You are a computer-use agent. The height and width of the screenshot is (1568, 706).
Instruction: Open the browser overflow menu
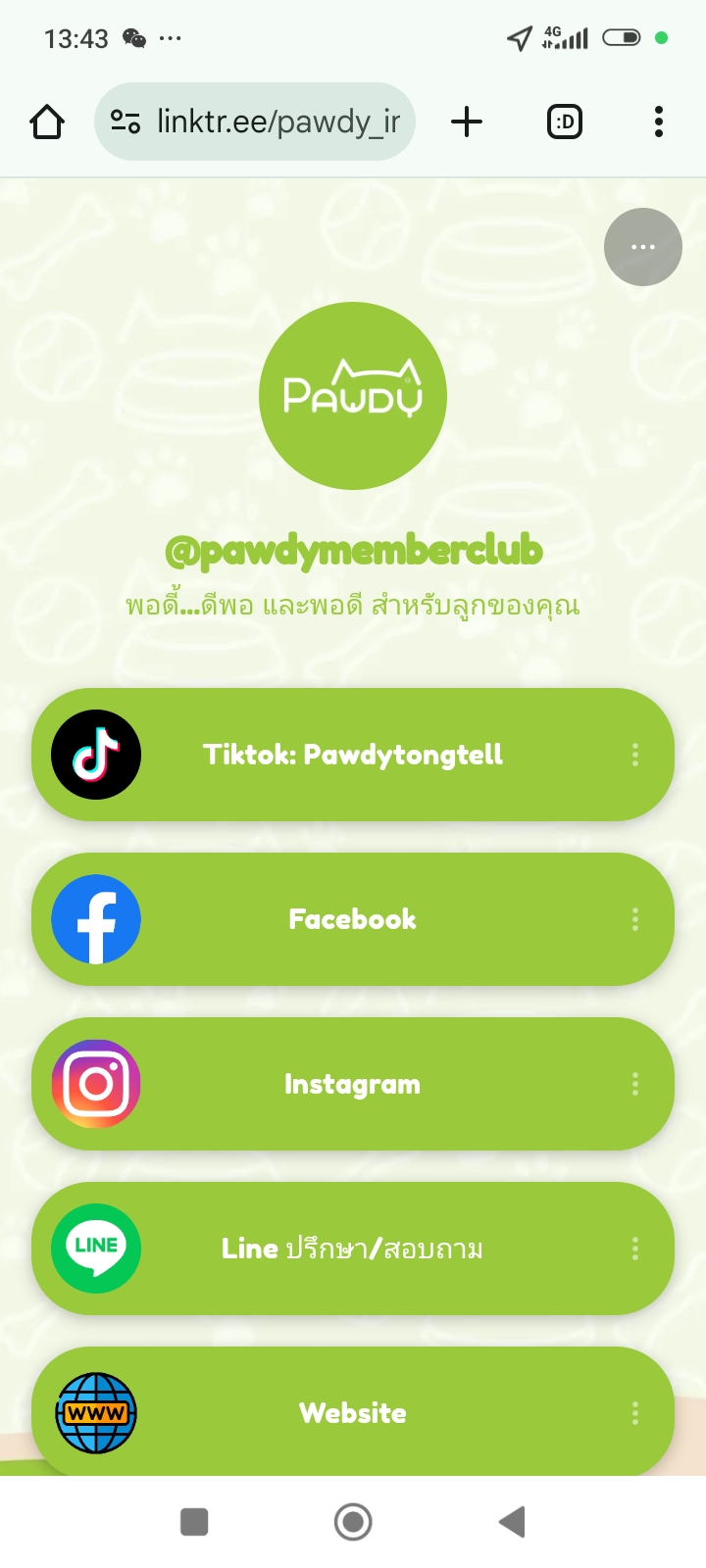pos(658,122)
